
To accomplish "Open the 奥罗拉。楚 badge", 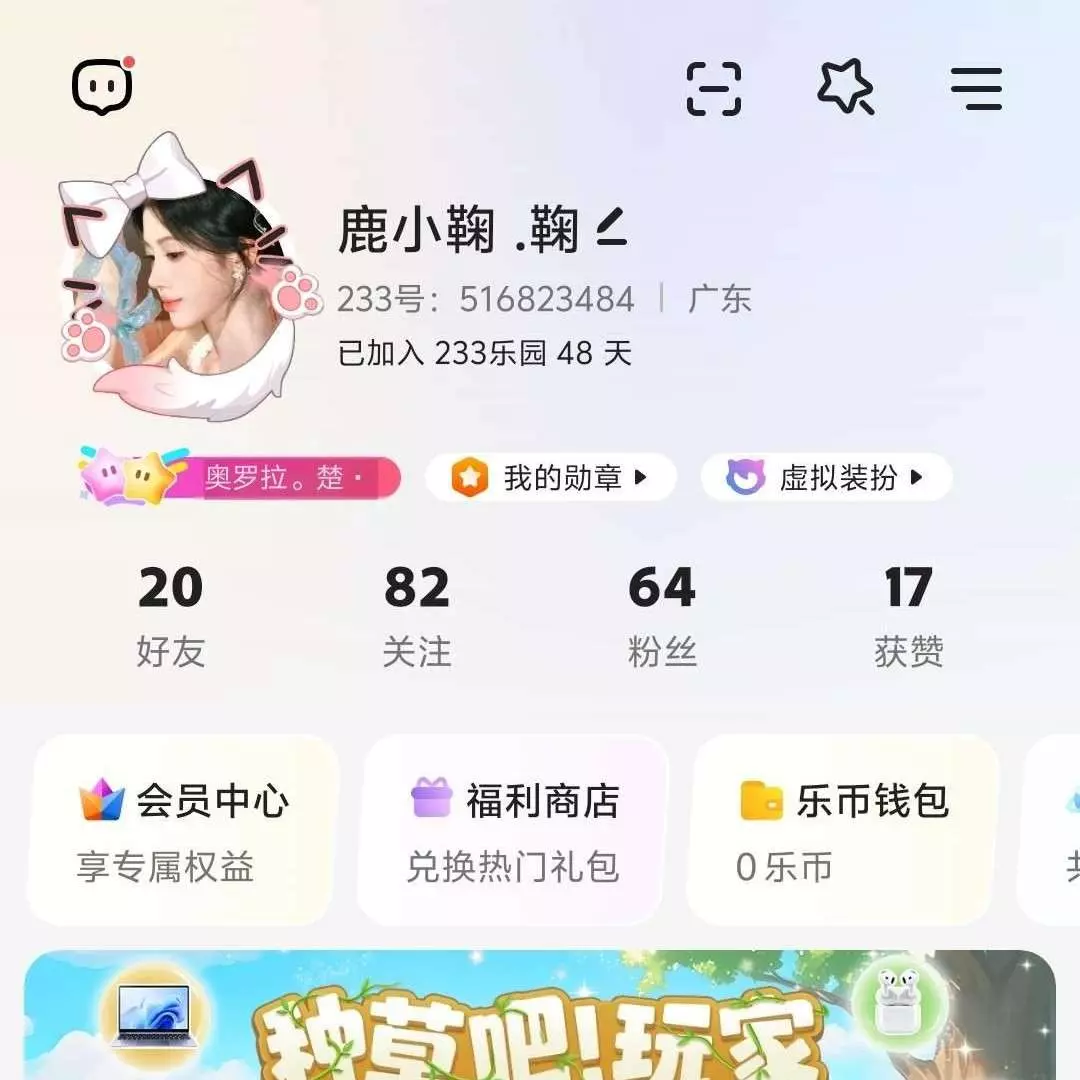I will click(240, 478).
